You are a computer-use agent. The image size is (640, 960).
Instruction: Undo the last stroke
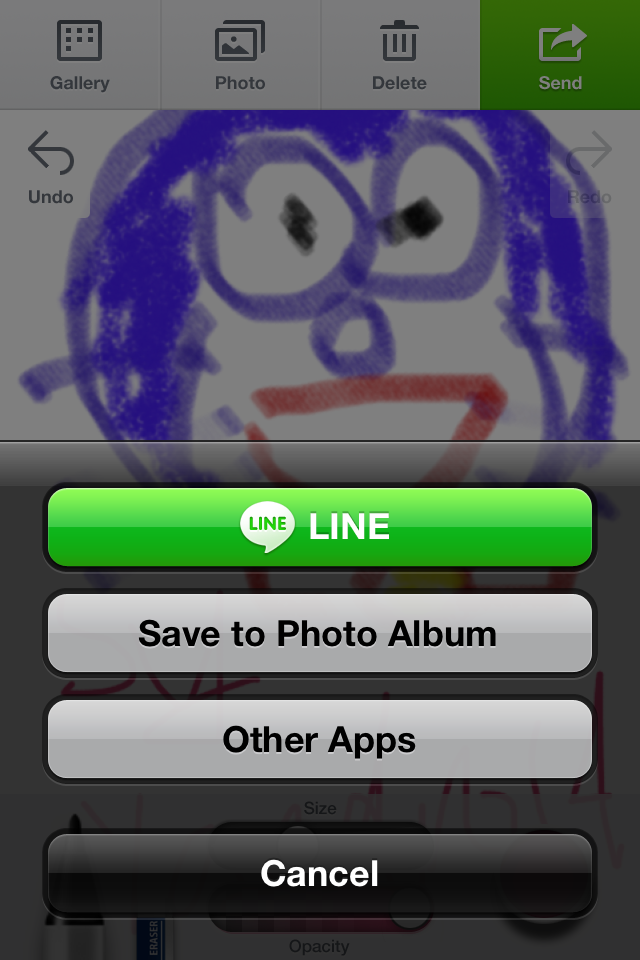tap(51, 168)
